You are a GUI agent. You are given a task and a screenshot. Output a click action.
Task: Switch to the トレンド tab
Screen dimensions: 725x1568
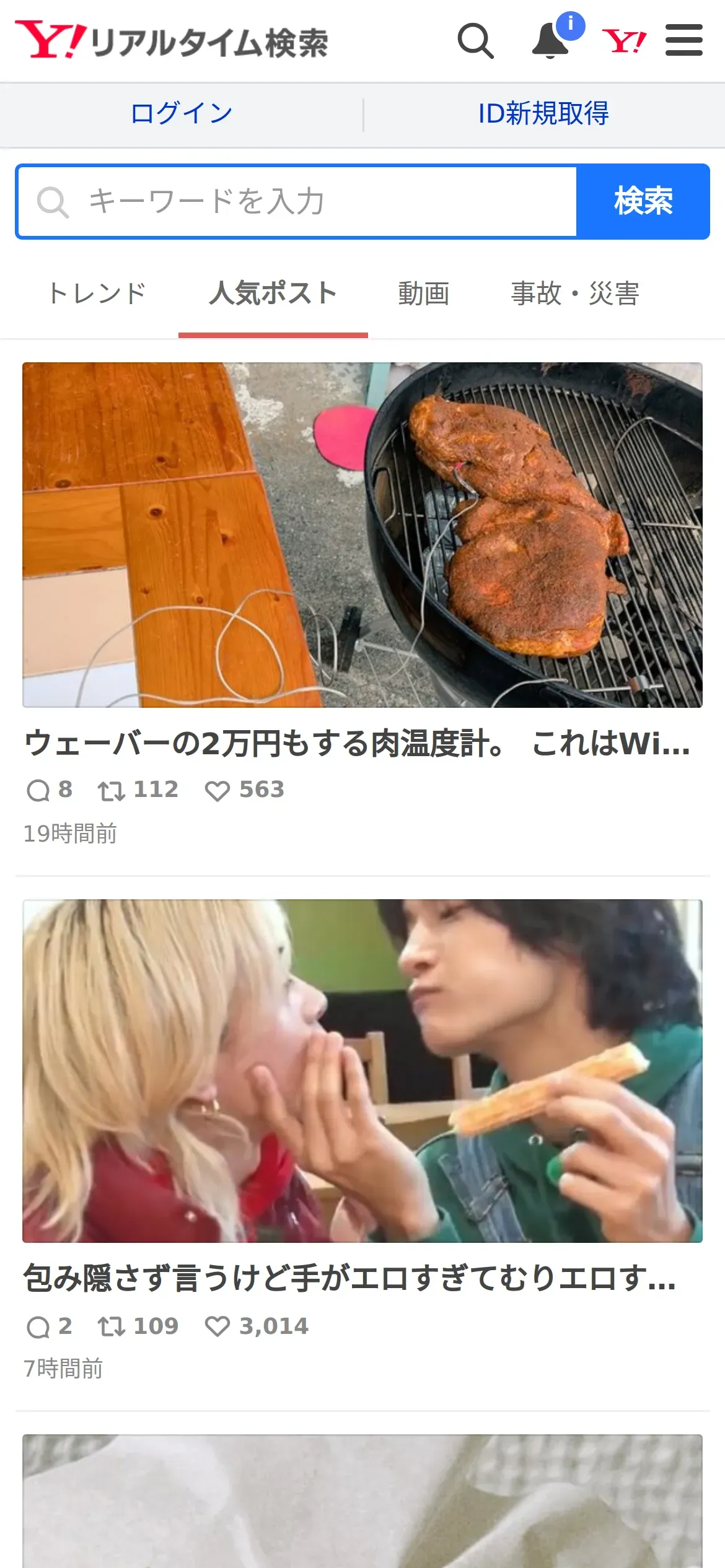(x=97, y=294)
